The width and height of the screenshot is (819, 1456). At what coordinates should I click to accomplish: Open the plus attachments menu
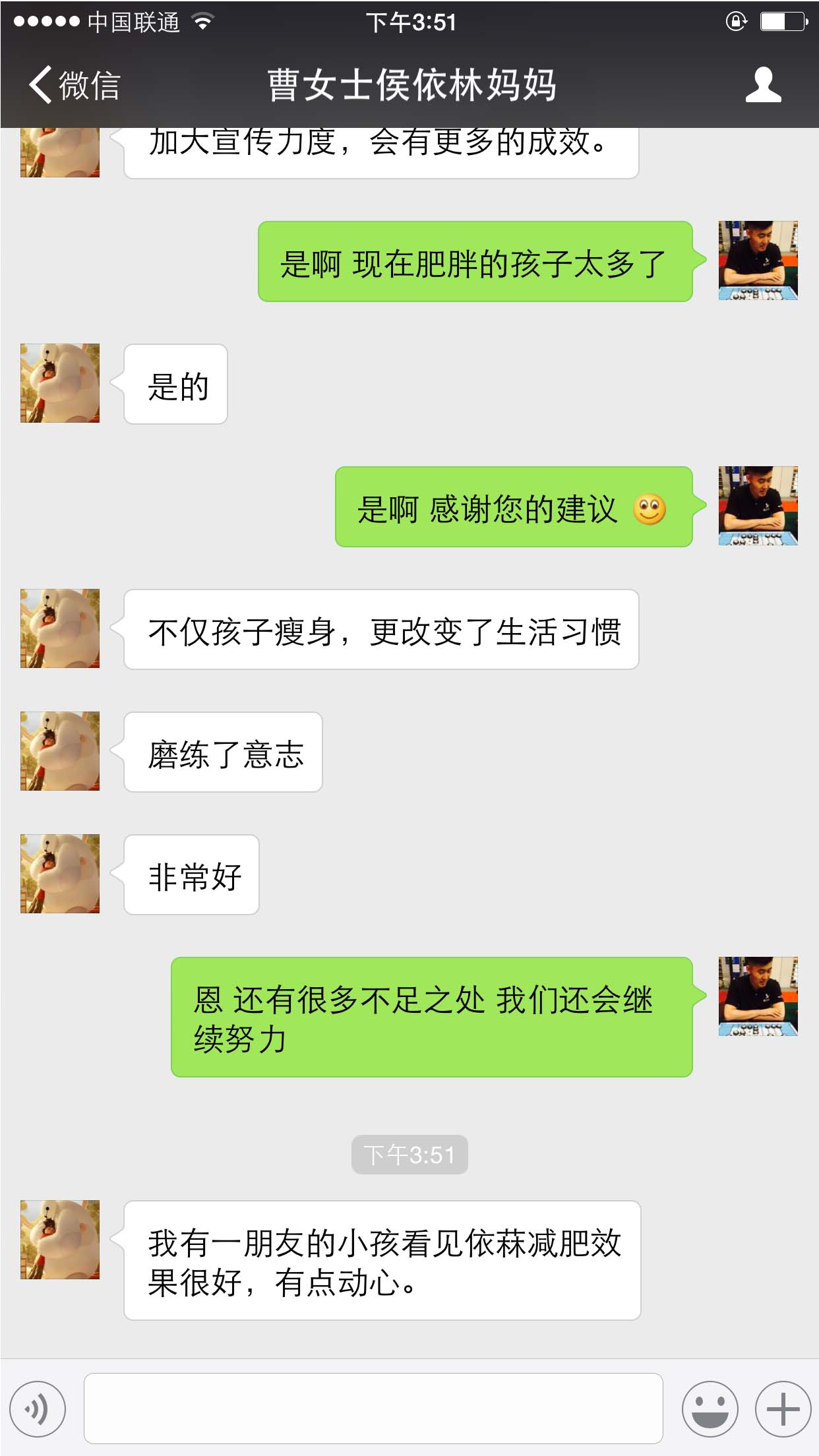(783, 1409)
